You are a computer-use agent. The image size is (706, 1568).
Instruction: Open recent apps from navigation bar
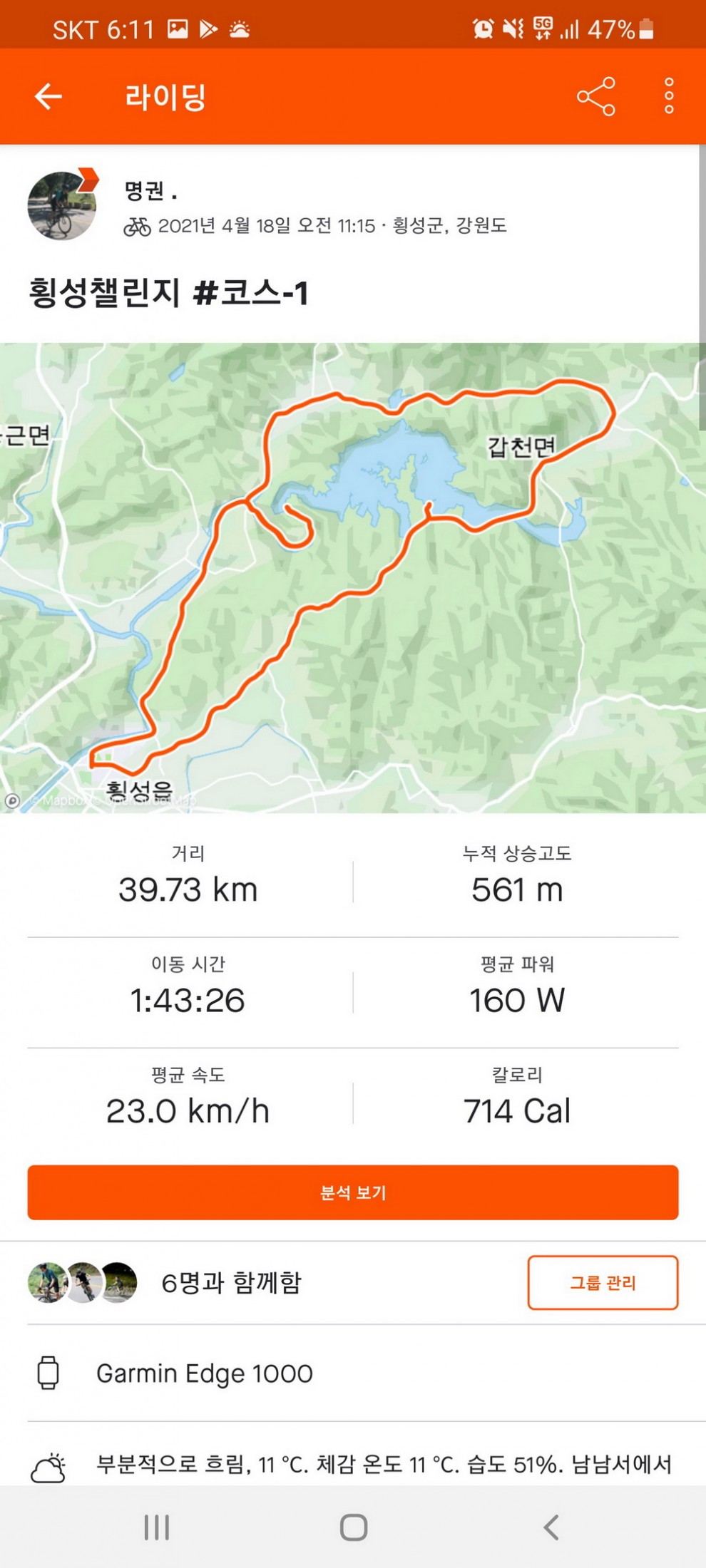tap(156, 1527)
